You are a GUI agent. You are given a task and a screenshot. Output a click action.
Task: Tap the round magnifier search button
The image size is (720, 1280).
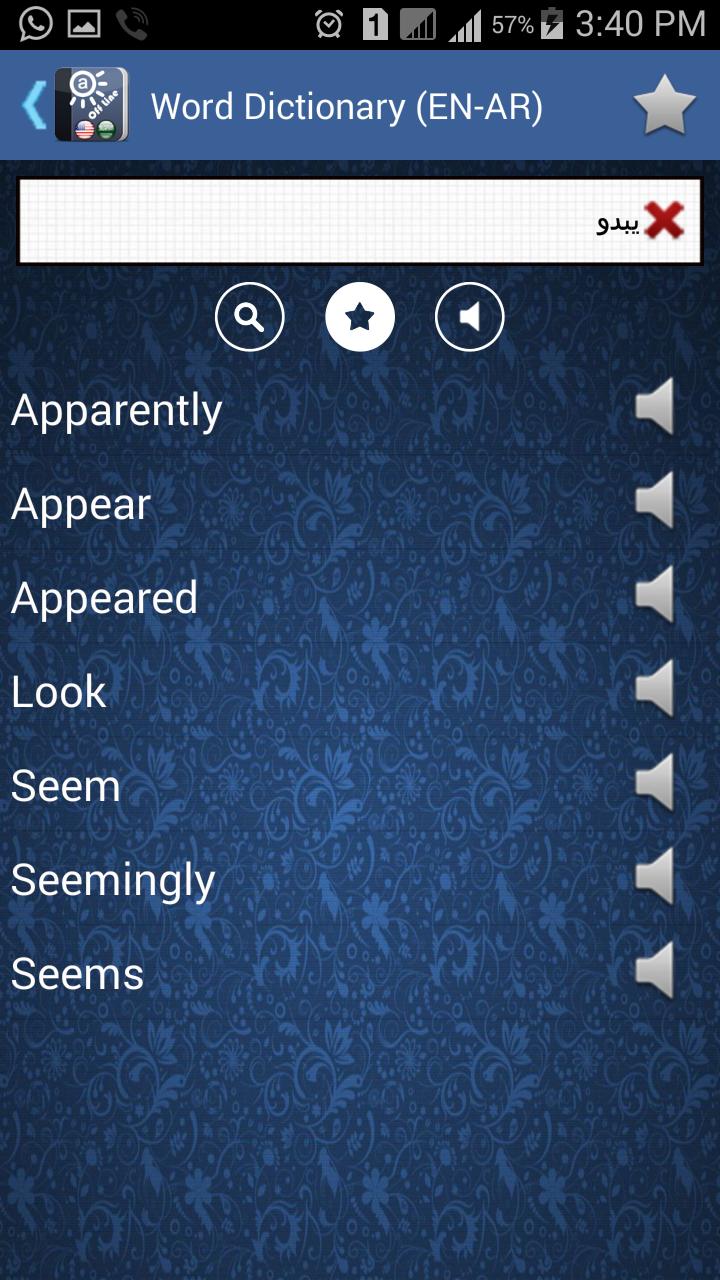[250, 317]
